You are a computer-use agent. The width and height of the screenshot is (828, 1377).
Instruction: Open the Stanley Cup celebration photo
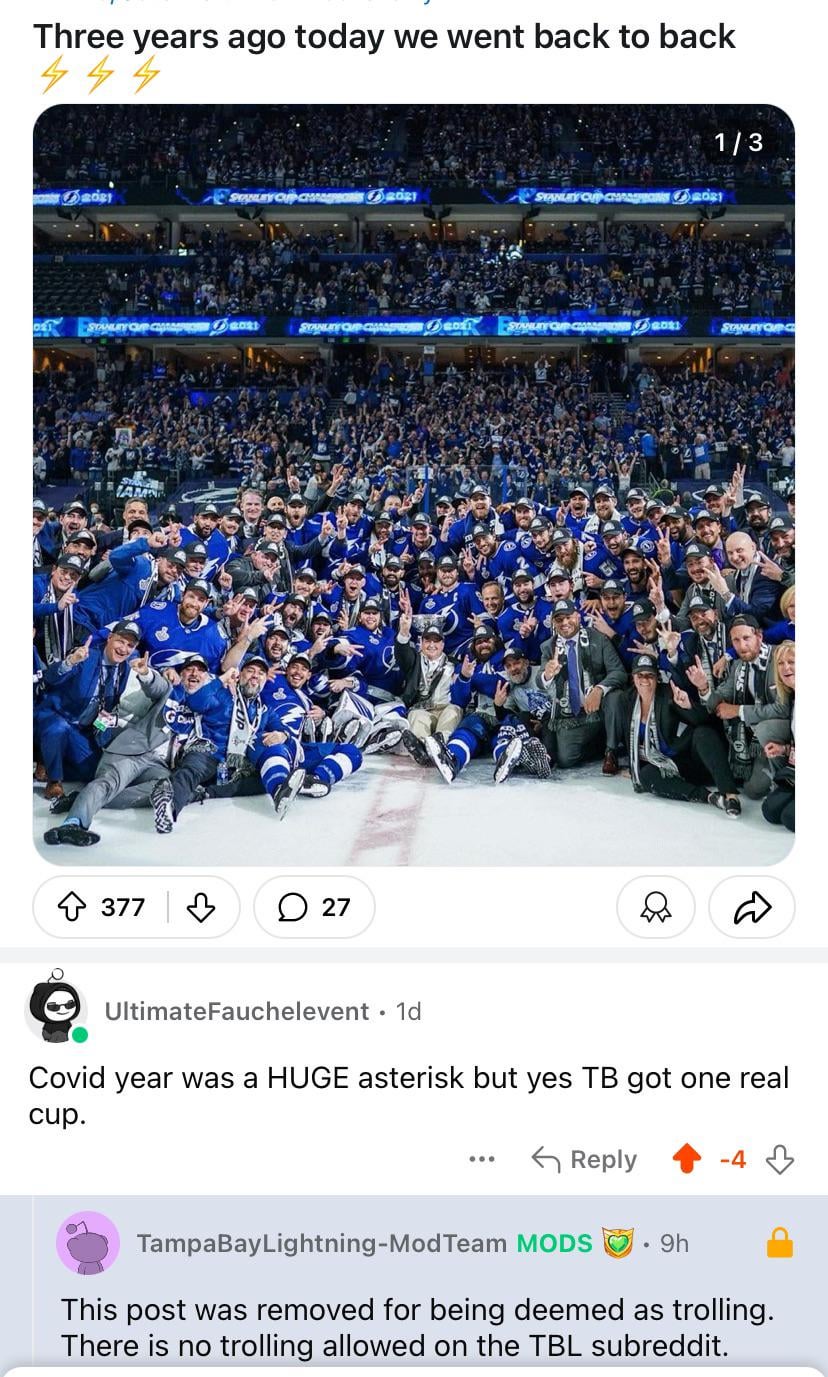(x=414, y=484)
